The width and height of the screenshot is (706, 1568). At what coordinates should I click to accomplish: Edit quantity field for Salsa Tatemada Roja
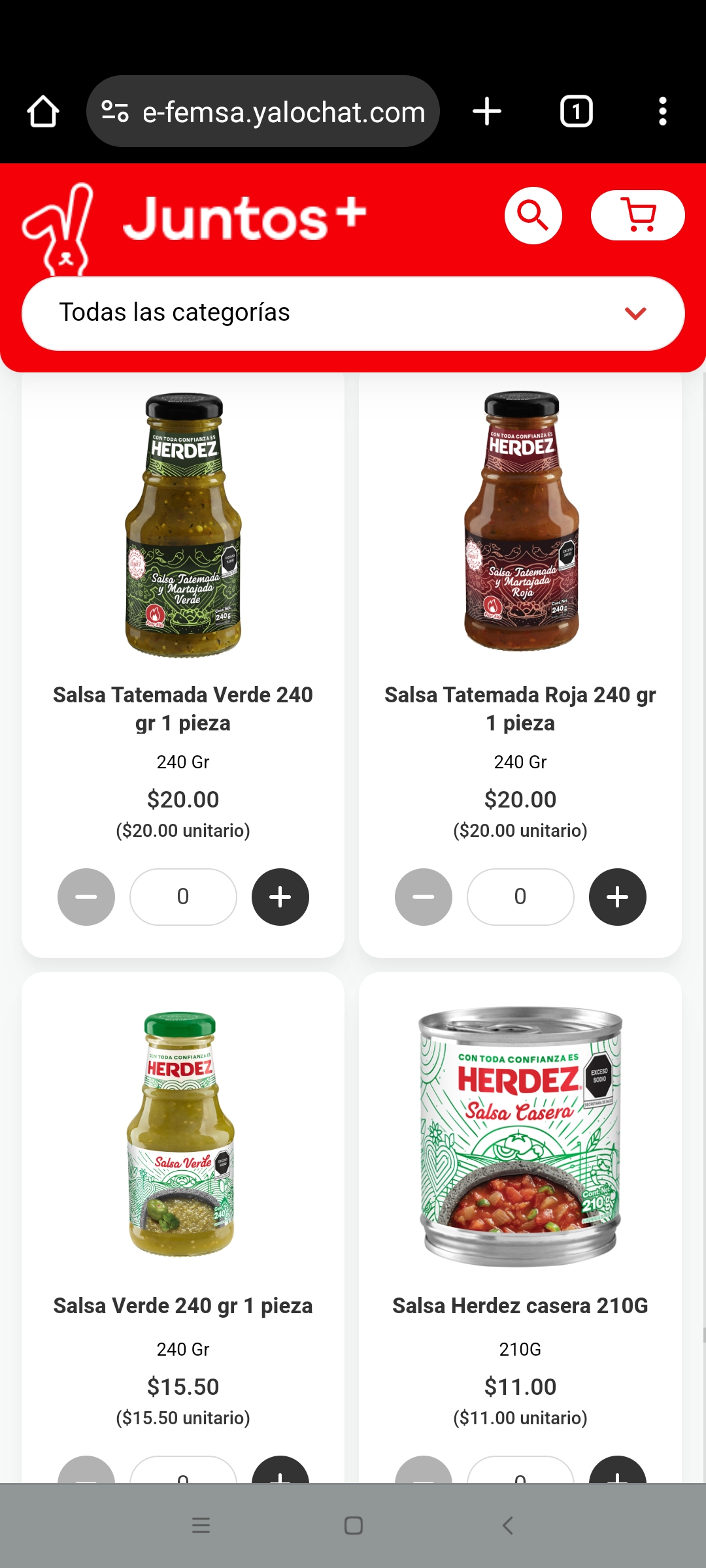520,897
